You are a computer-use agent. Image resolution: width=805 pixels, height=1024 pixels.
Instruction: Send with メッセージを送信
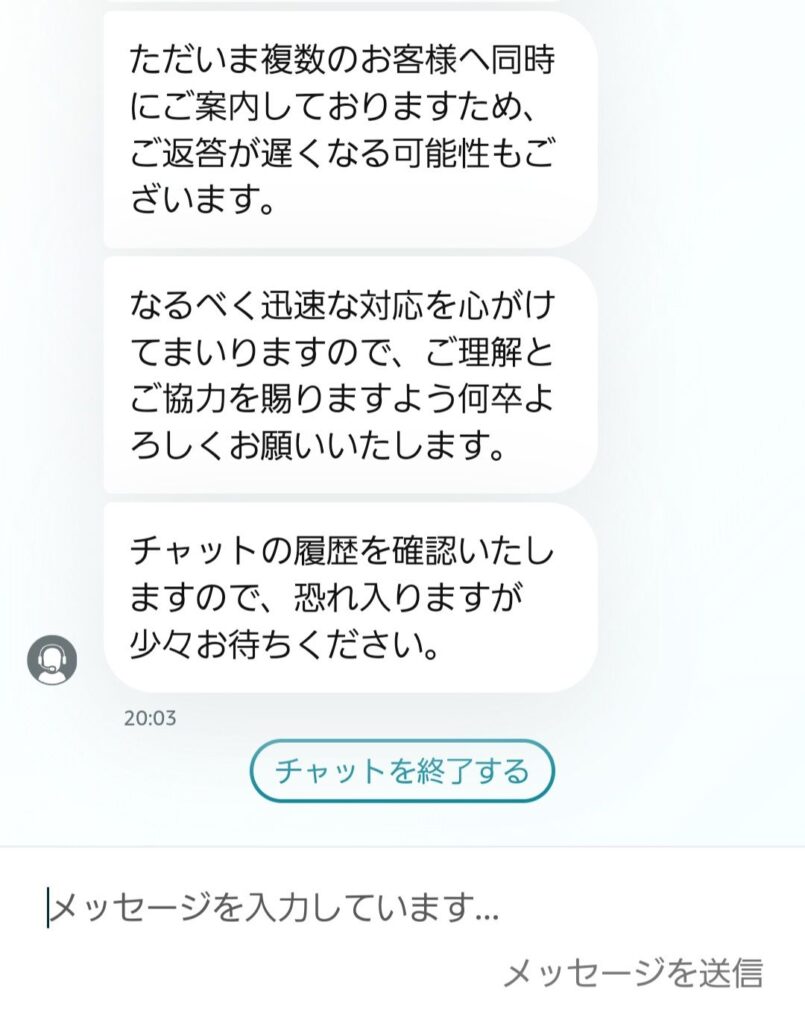633,972
